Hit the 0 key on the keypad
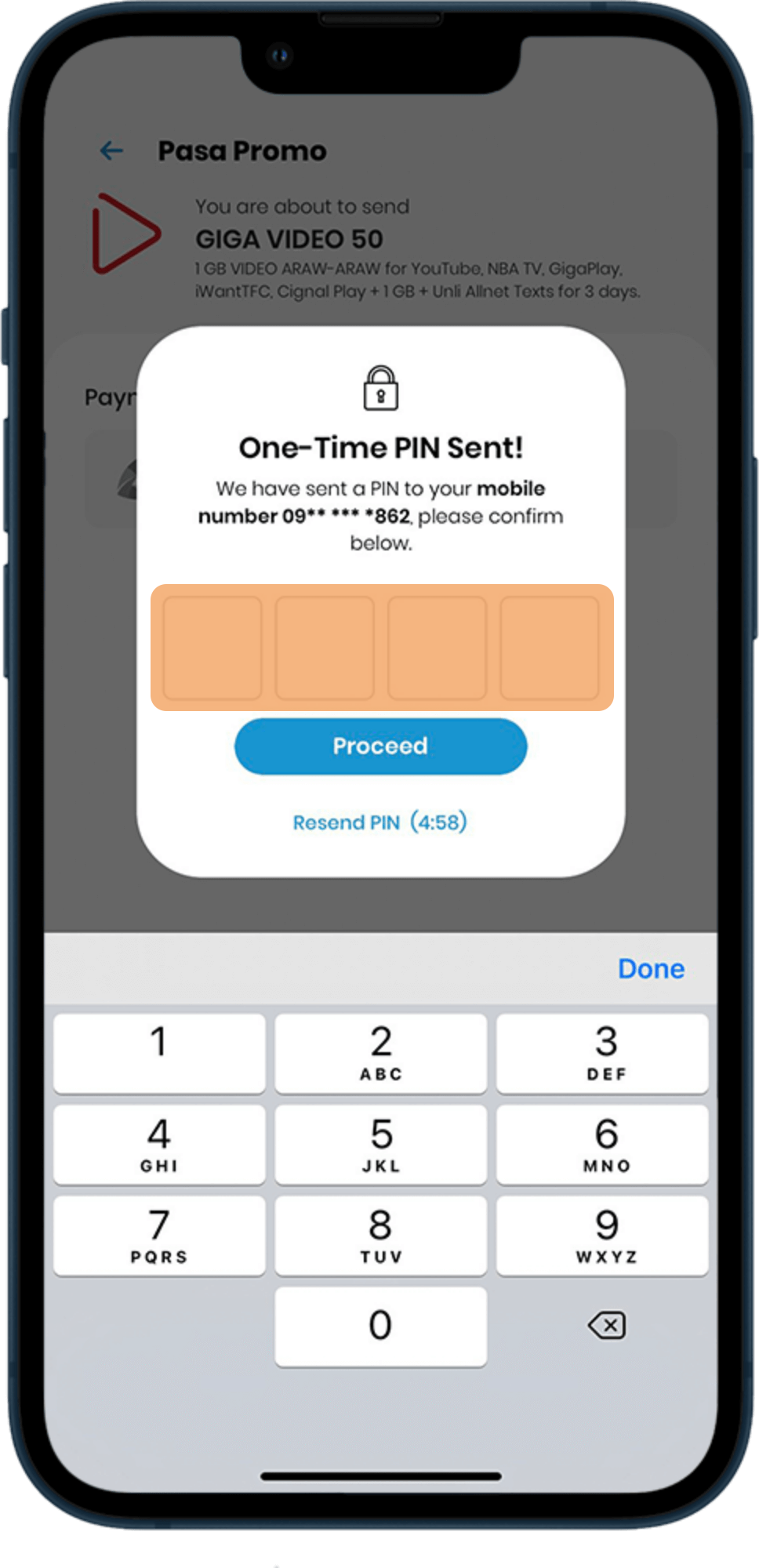Viewport: 759px width, 1568px height. (380, 1327)
